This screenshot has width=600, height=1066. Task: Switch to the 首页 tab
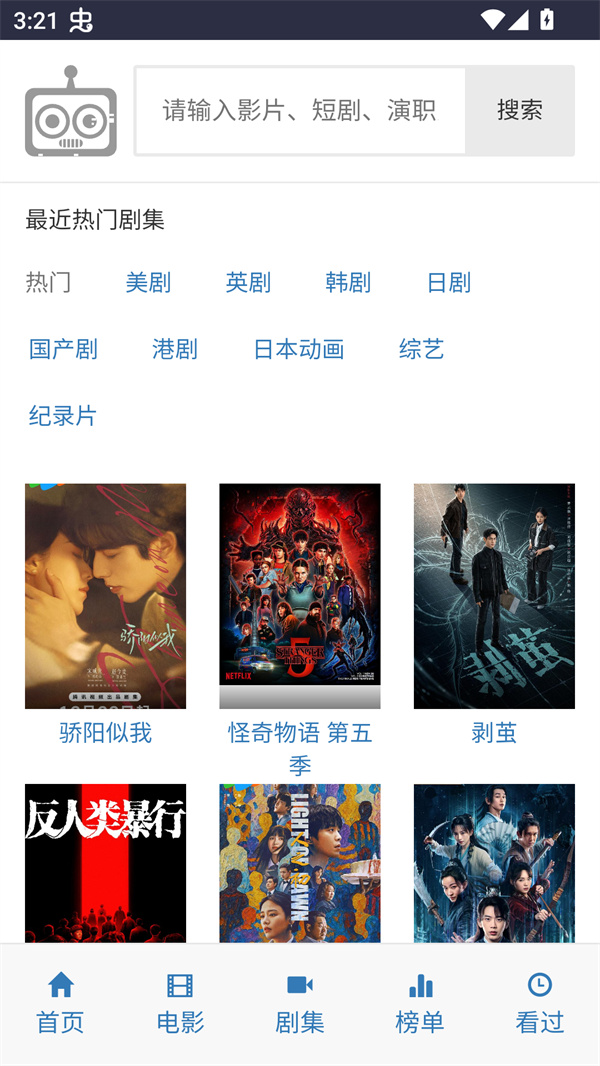tap(60, 1004)
